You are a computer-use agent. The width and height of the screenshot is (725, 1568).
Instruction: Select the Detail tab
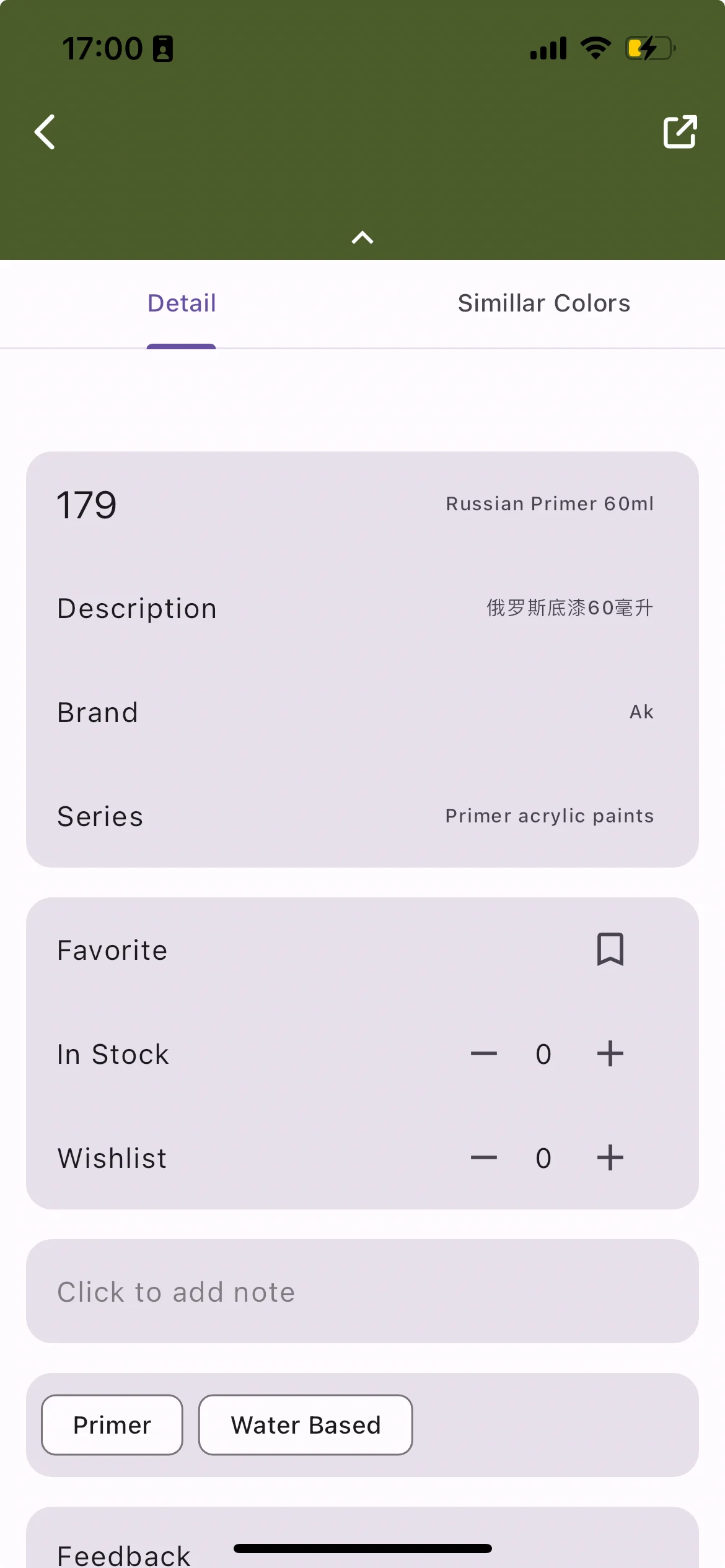pyautogui.click(x=182, y=303)
